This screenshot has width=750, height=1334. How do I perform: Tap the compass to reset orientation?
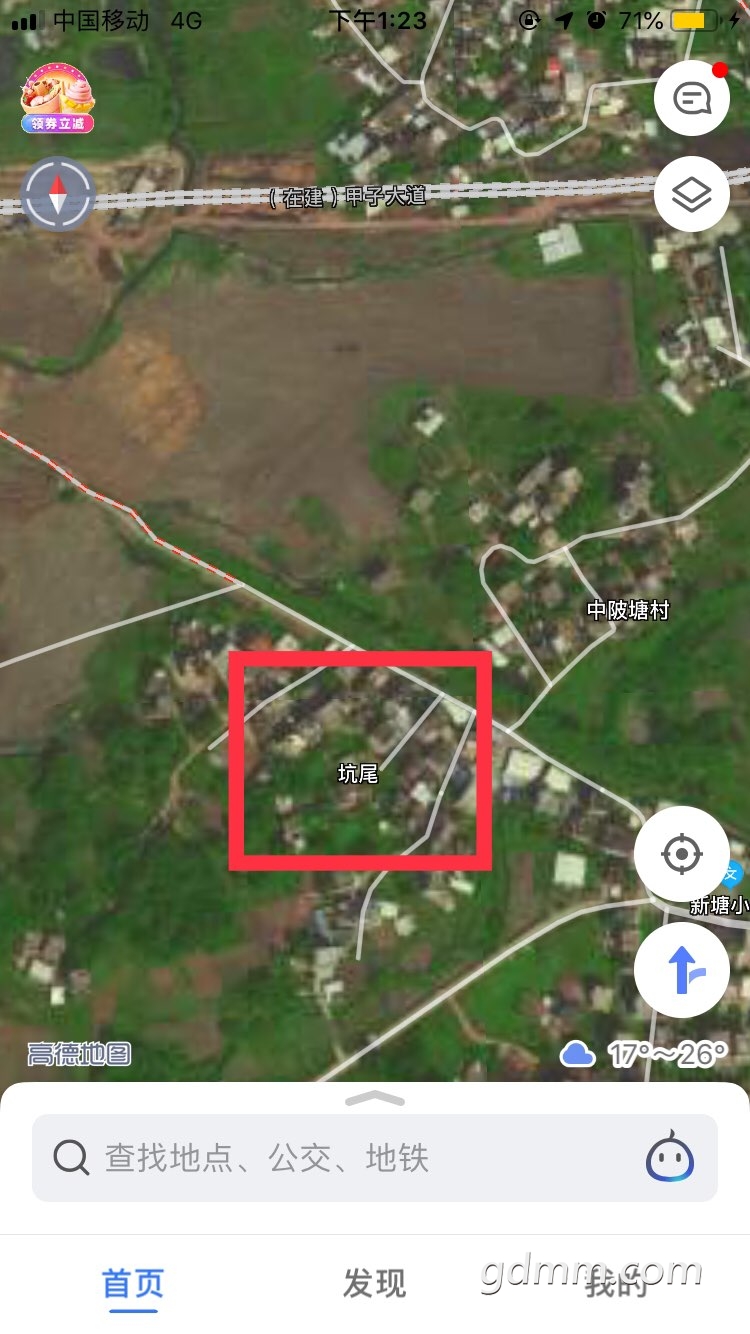[x=58, y=194]
